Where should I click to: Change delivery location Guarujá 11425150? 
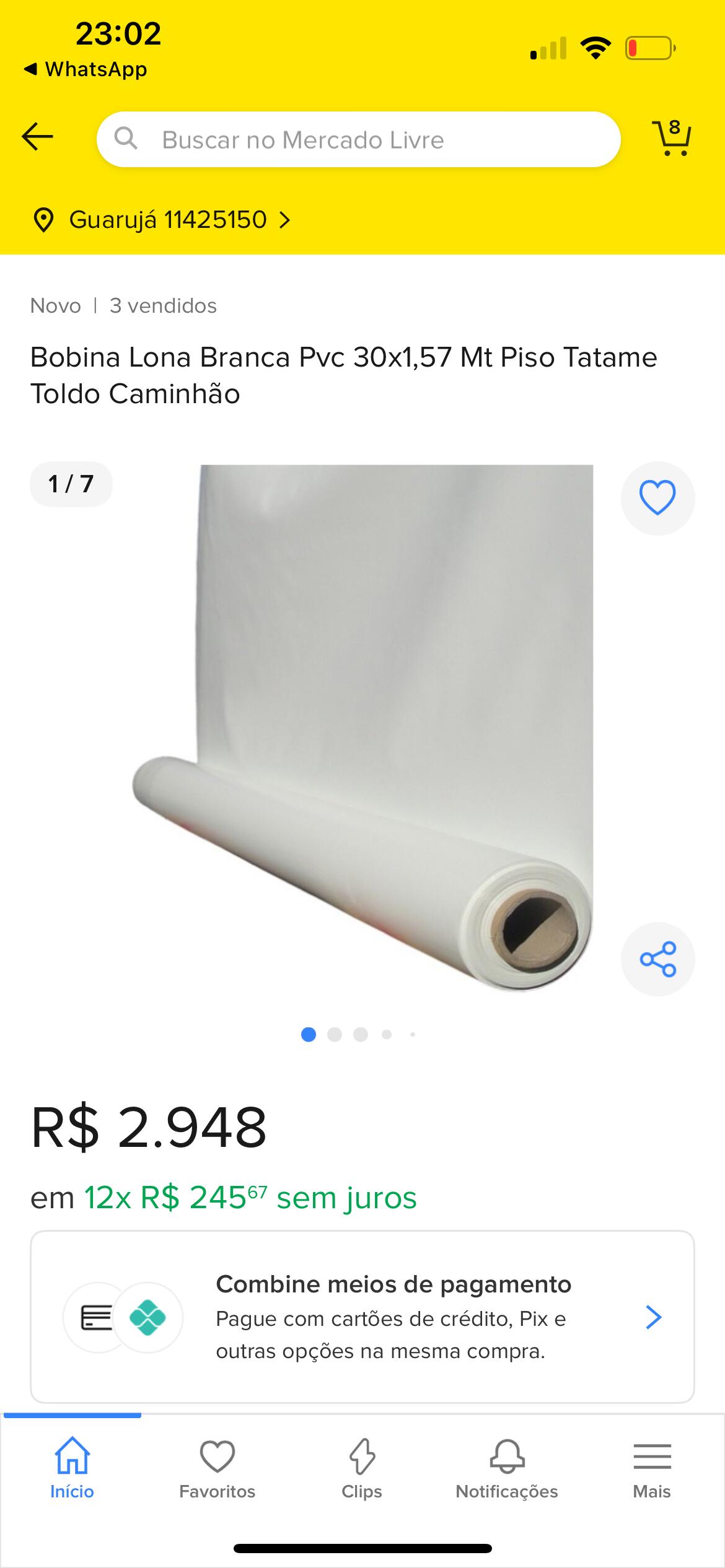(161, 220)
